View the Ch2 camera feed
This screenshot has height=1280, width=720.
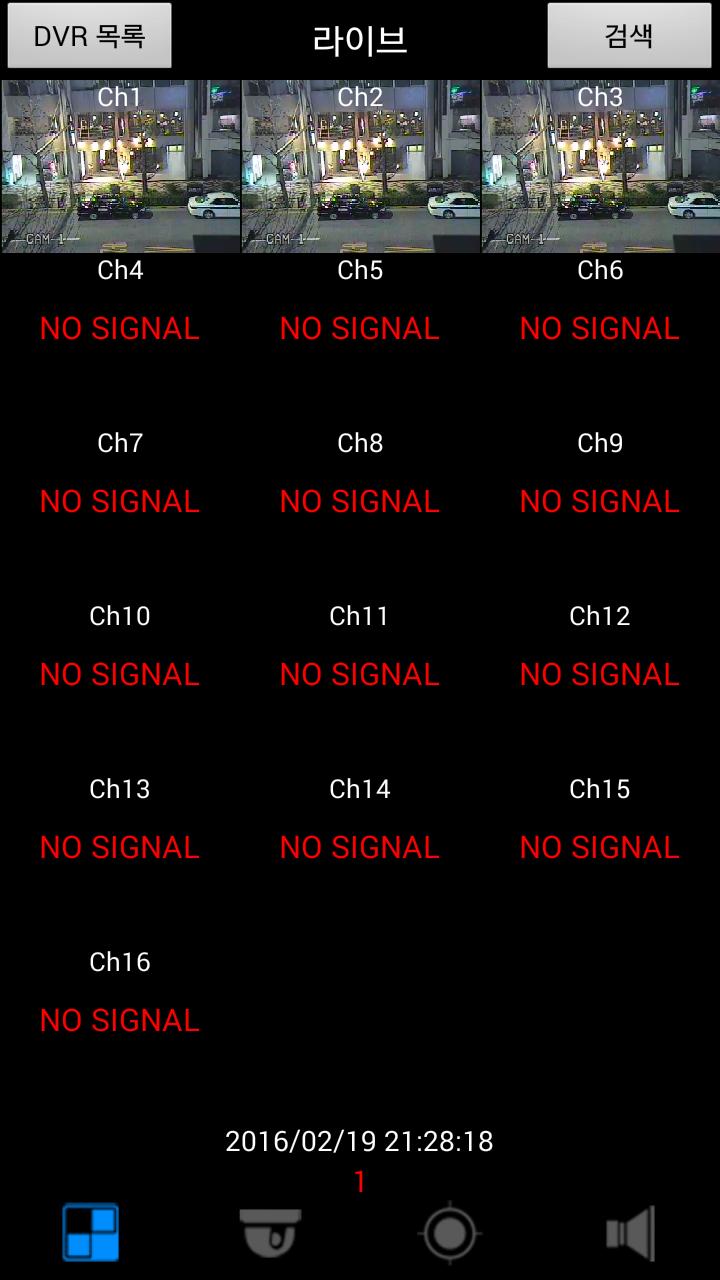[x=360, y=166]
